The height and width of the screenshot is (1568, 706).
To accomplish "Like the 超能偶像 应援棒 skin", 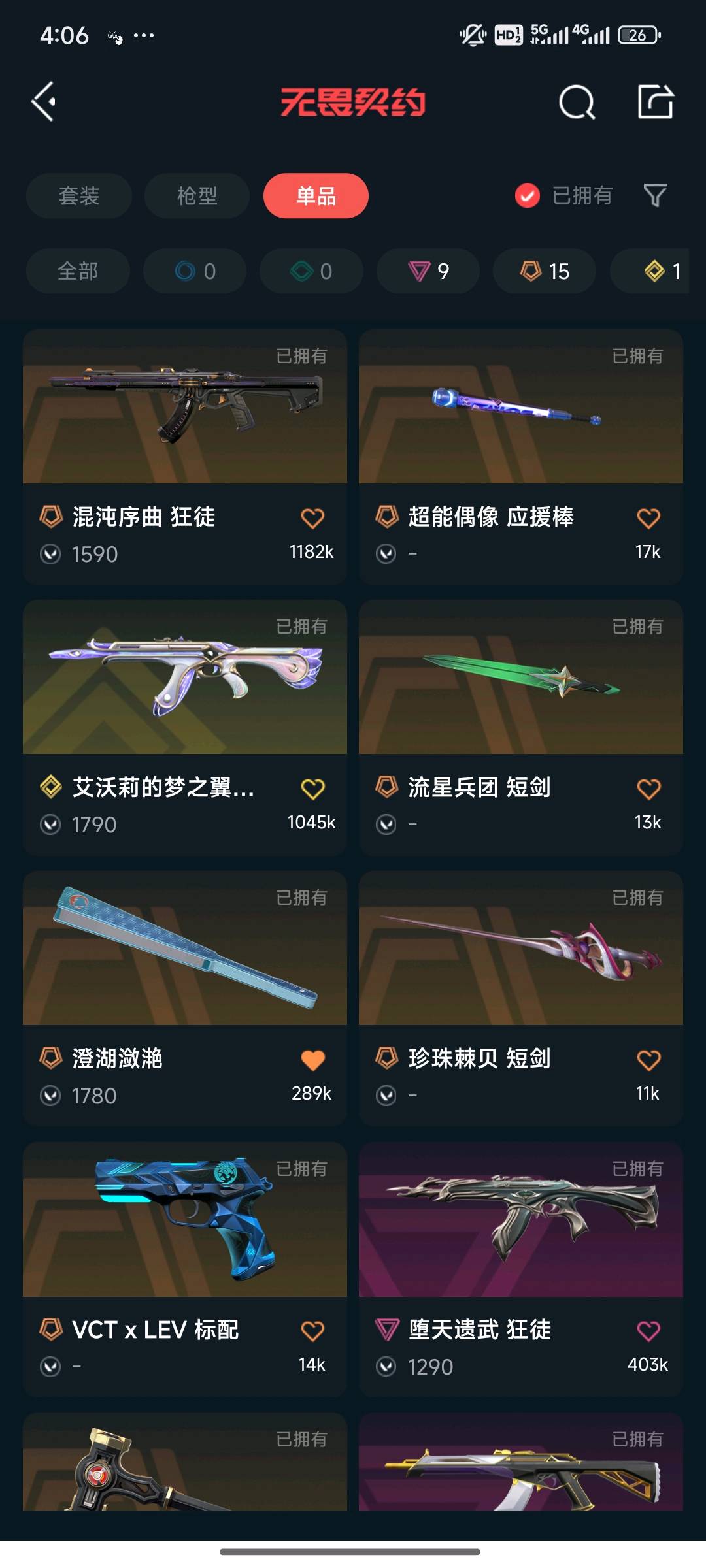I will (x=648, y=519).
